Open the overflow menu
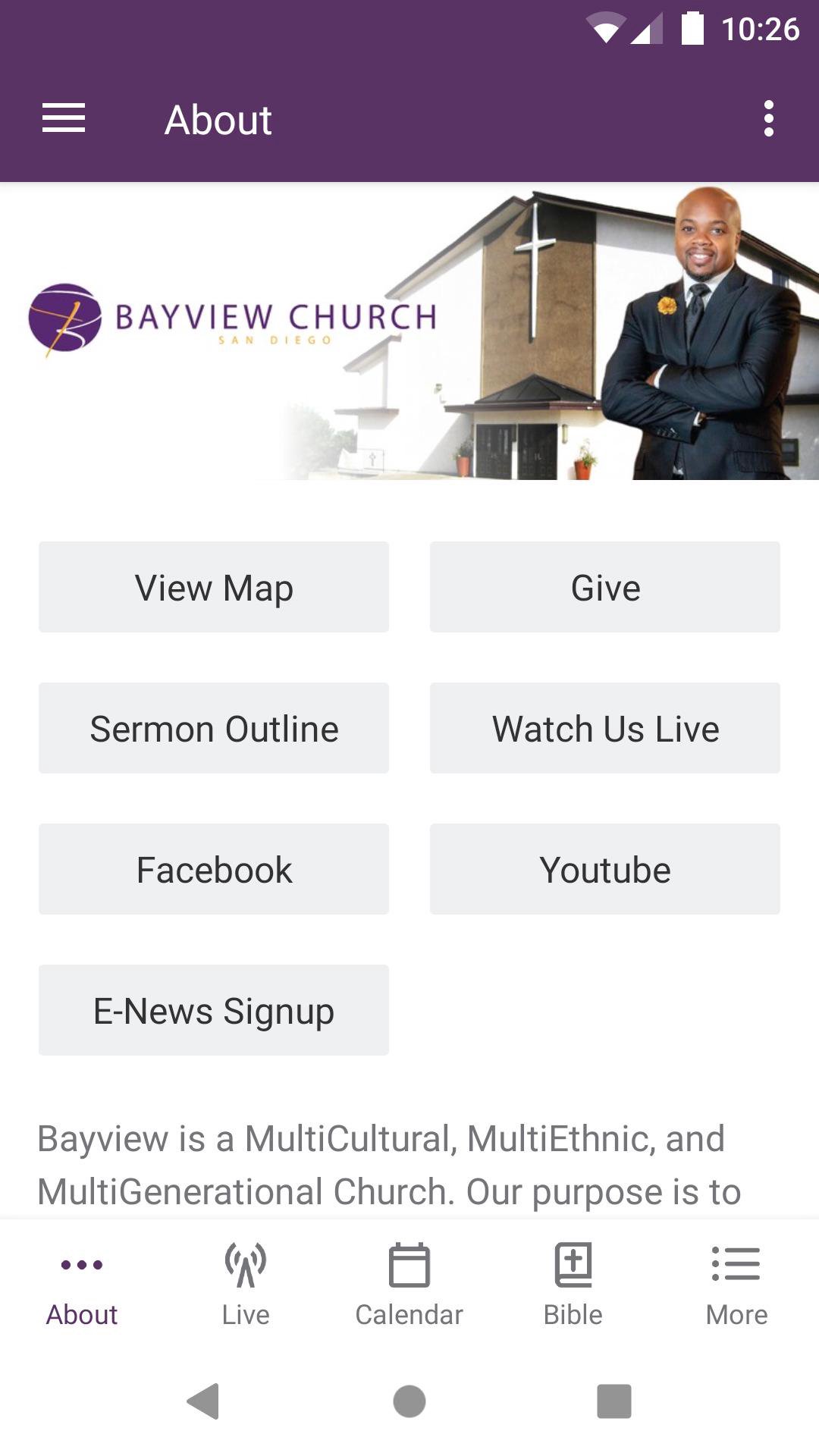 click(768, 119)
